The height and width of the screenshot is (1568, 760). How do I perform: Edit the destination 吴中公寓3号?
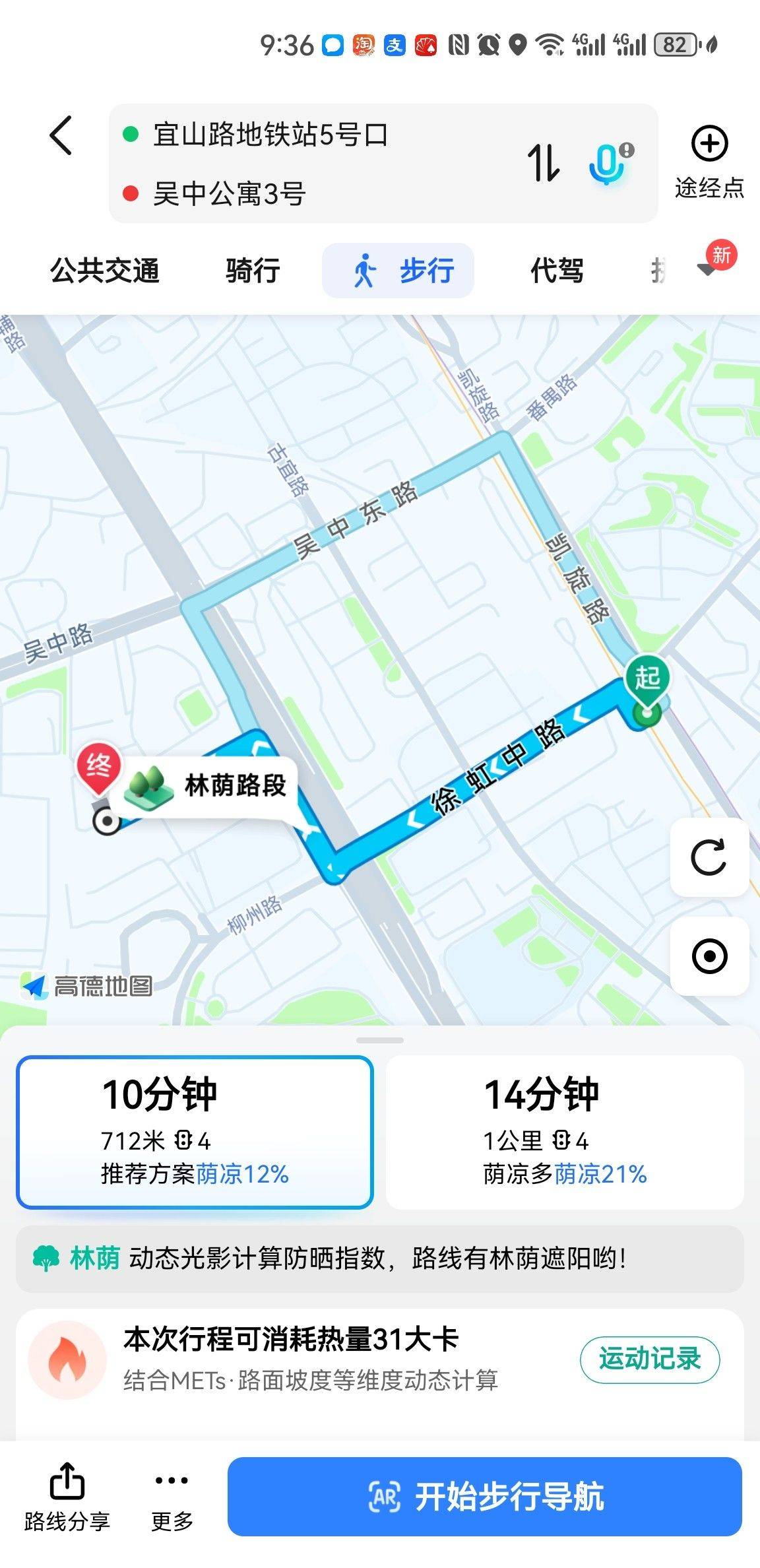(x=229, y=193)
